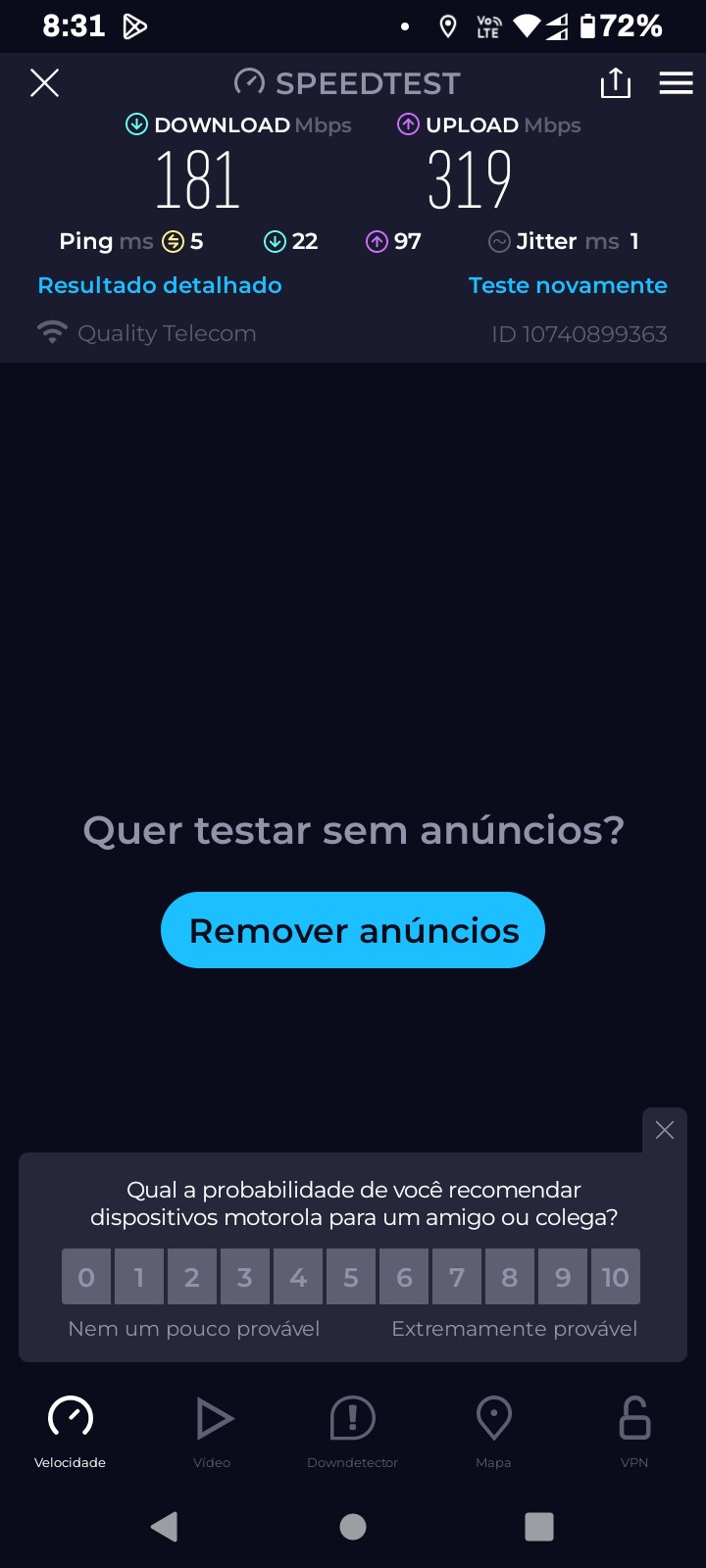The width and height of the screenshot is (706, 1568).
Task: Dismiss the motorola survey card
Action: tap(665, 1130)
